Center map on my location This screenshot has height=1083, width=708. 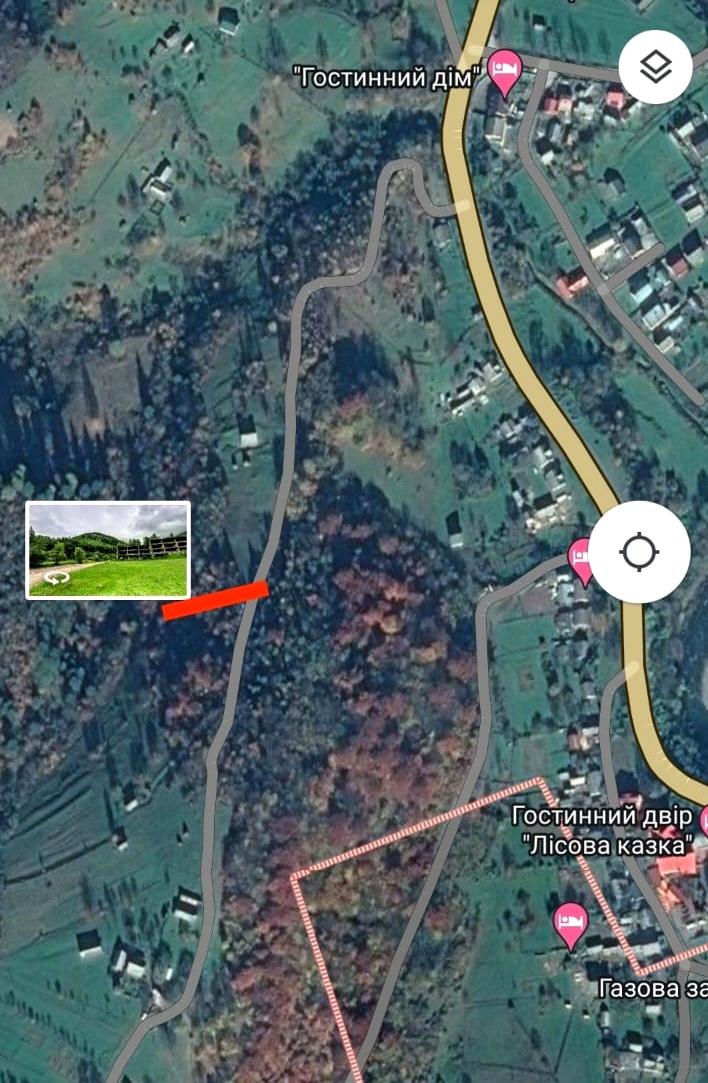pos(639,552)
